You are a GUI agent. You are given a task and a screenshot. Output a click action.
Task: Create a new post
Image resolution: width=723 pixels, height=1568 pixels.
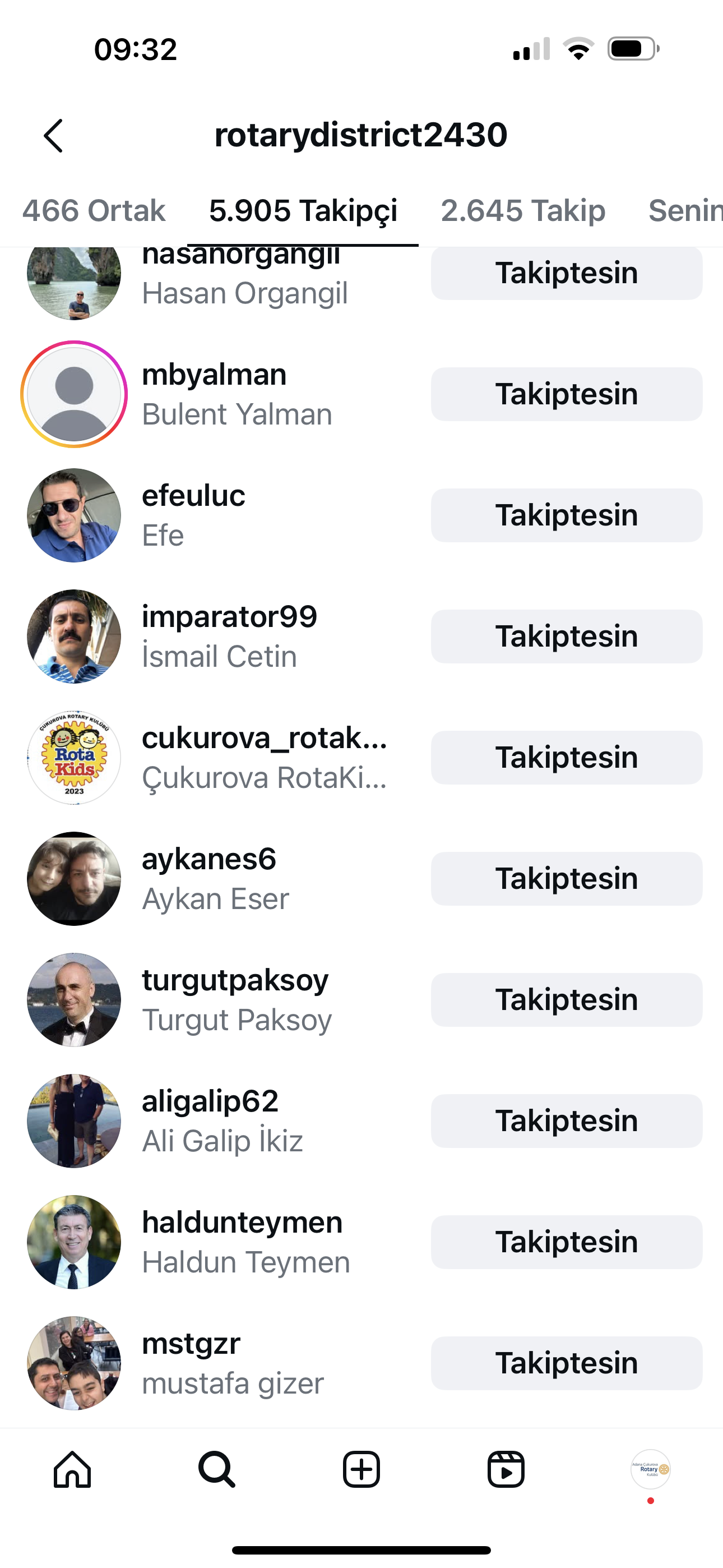[x=361, y=1469]
